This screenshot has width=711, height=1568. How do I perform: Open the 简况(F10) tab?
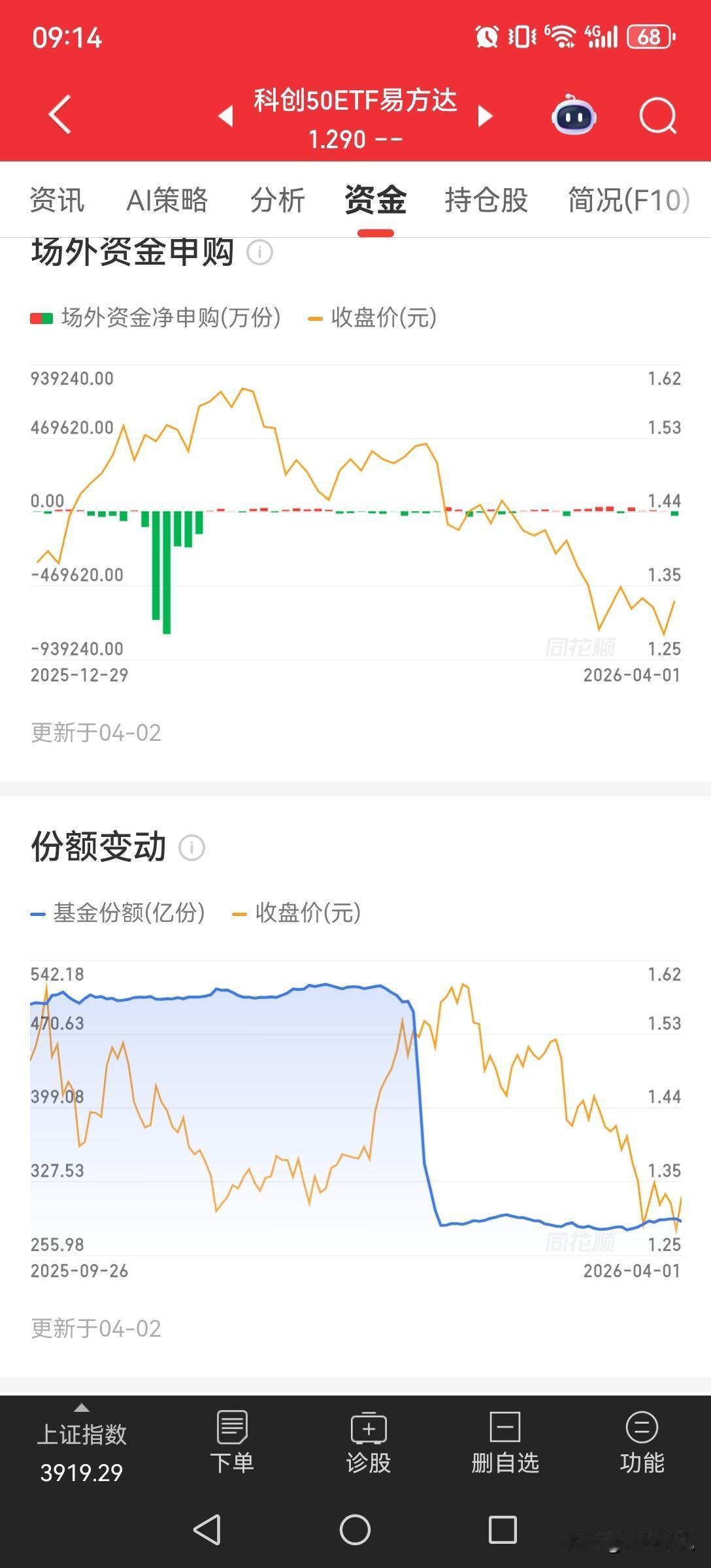point(629,200)
